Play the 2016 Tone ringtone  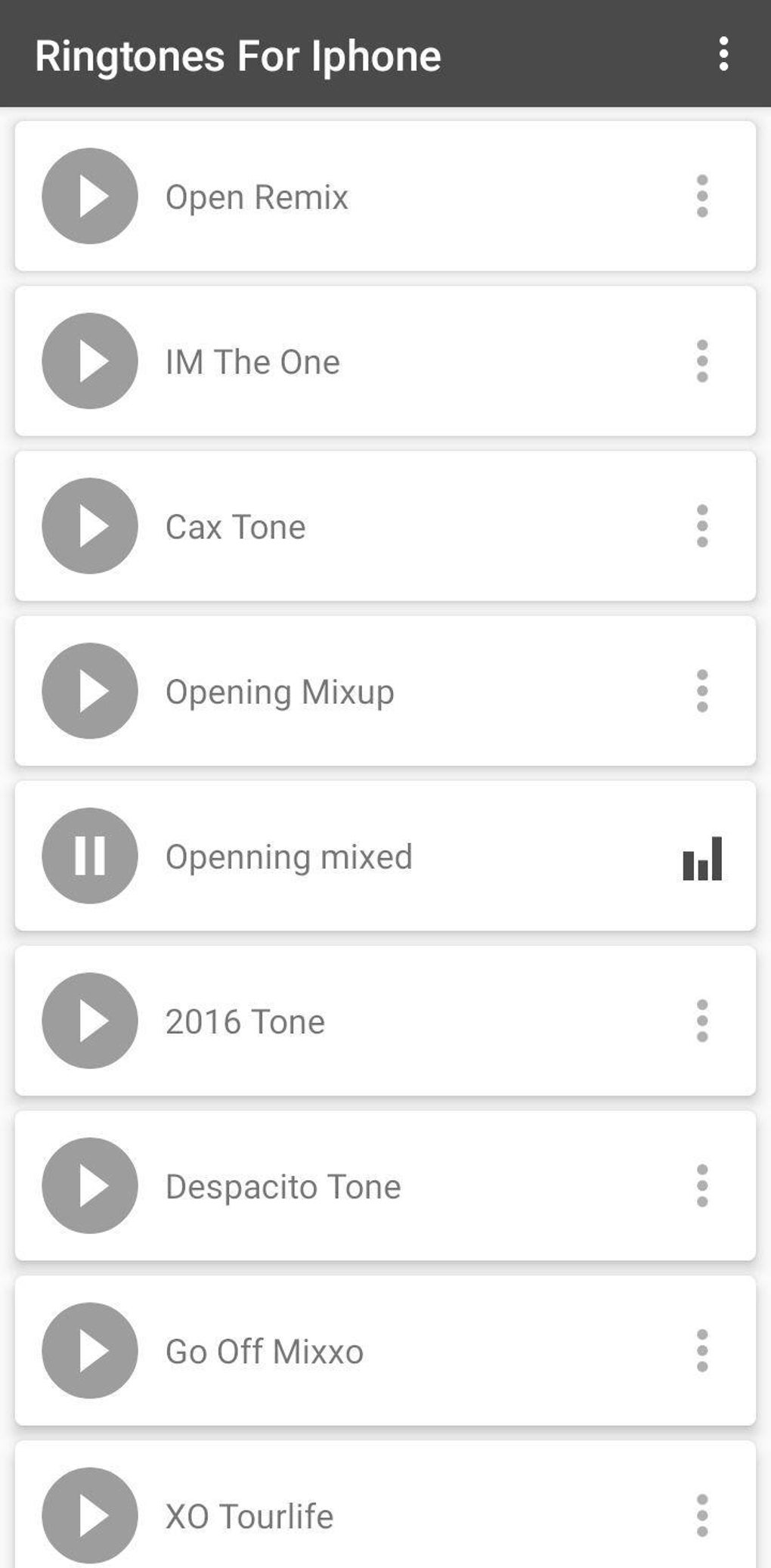tap(90, 1021)
